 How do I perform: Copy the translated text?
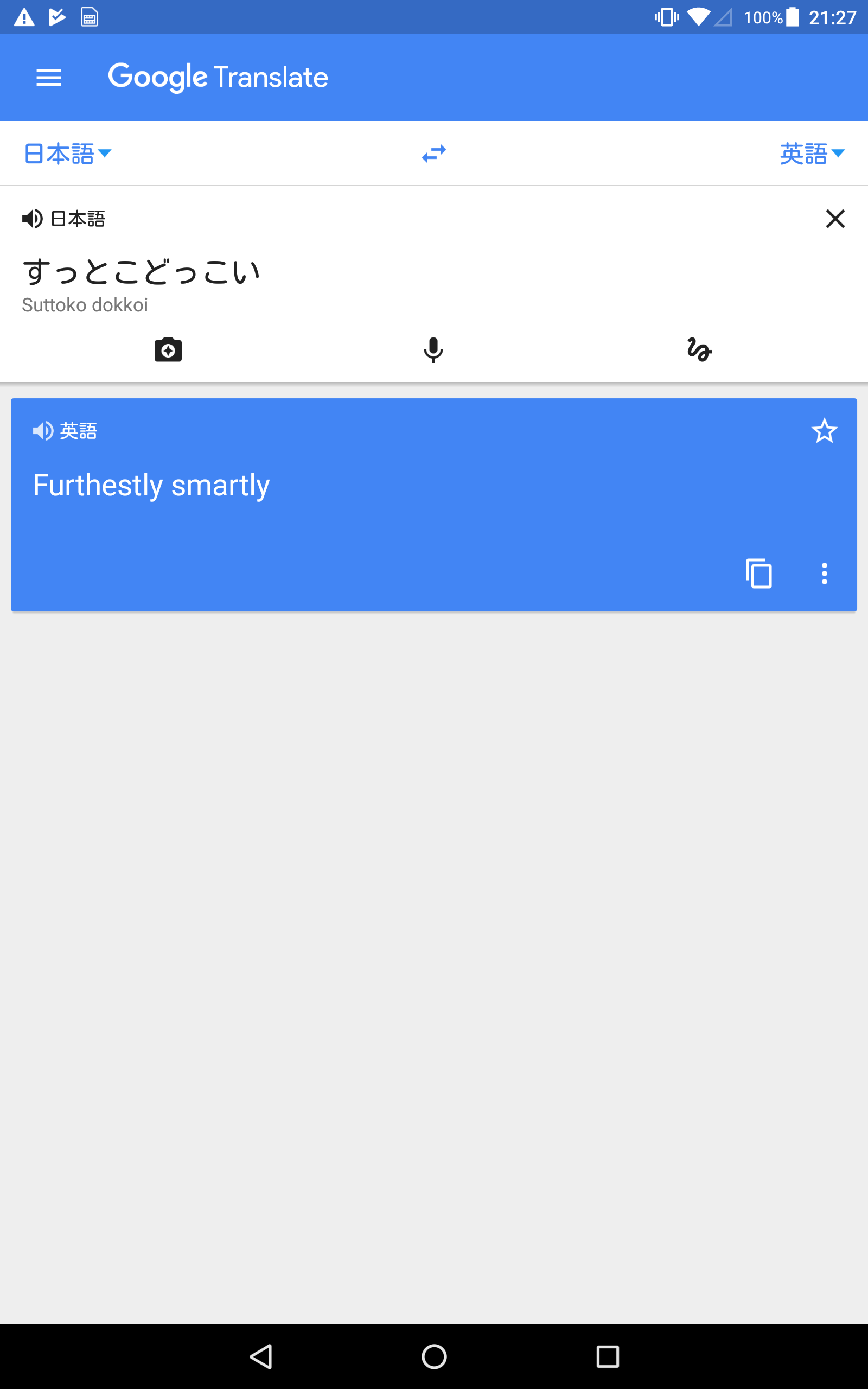click(x=758, y=574)
